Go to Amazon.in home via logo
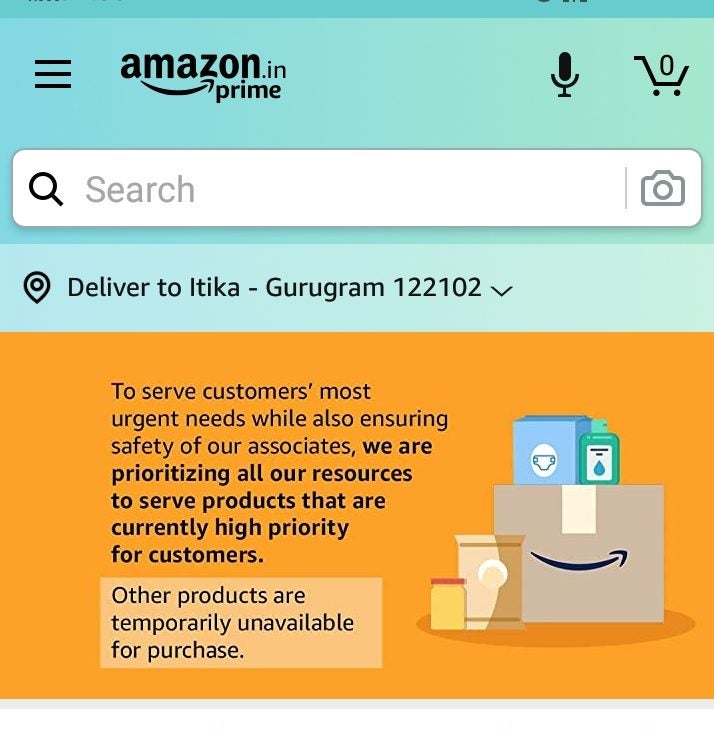714x729 pixels. pos(203,75)
